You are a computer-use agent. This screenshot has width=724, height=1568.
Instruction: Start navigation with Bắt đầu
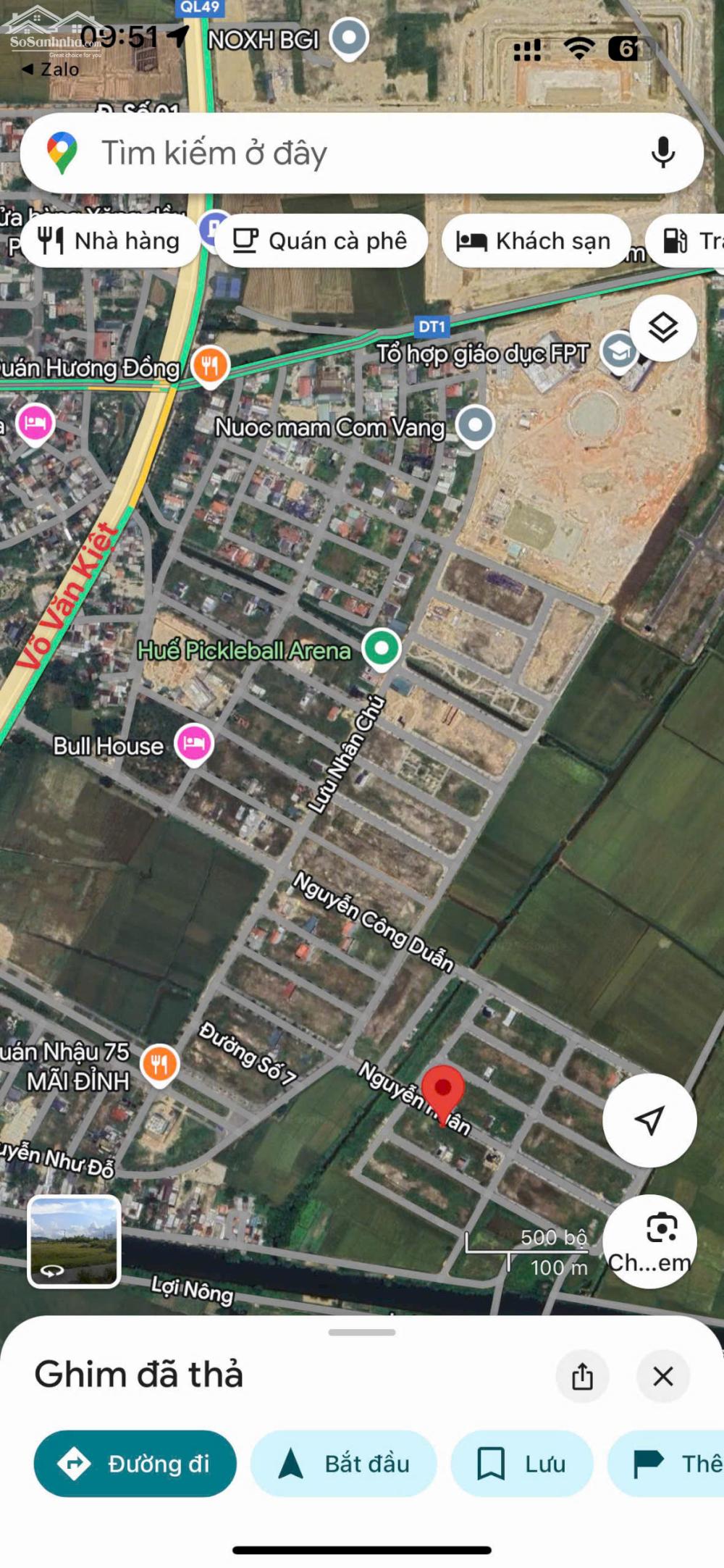[x=344, y=1464]
